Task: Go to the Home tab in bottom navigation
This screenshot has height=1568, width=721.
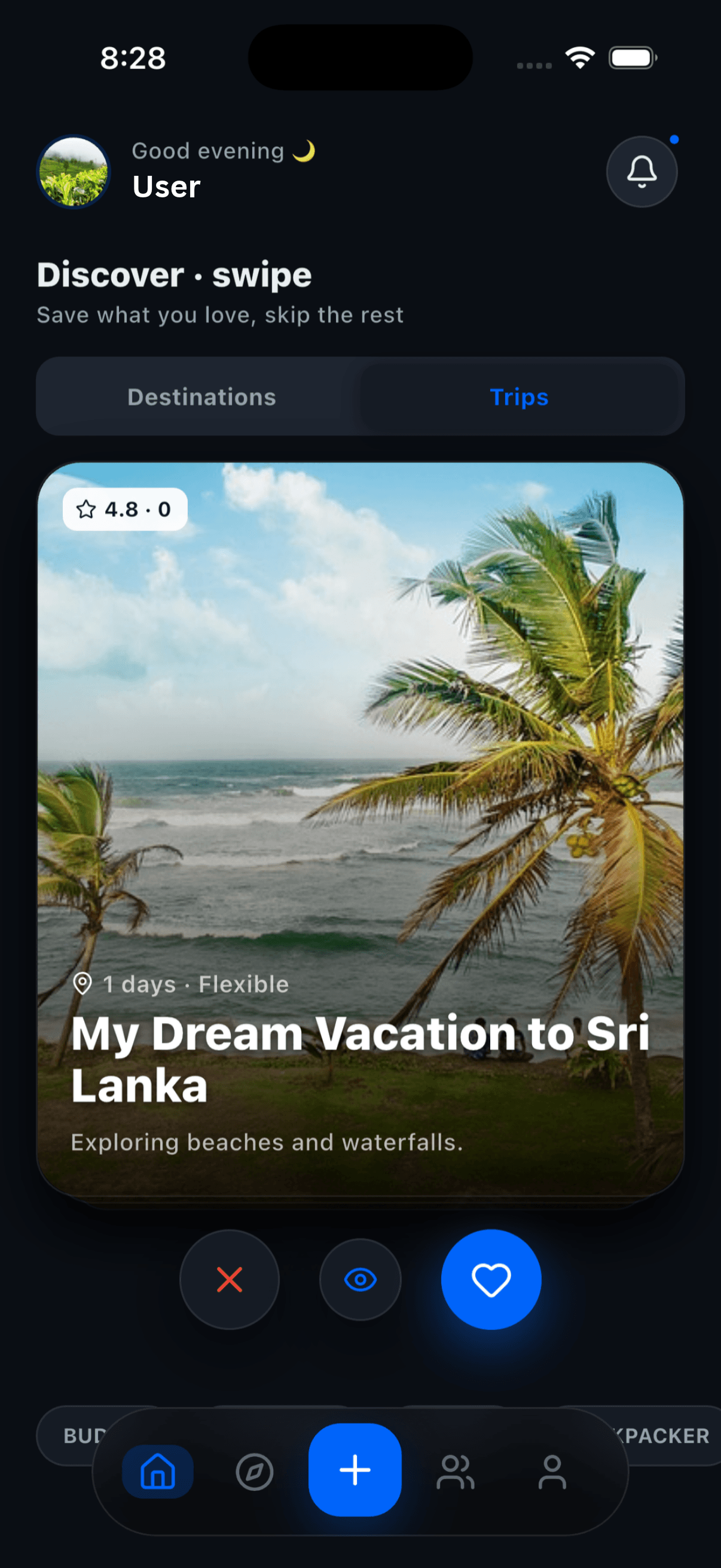Action: coord(158,1471)
